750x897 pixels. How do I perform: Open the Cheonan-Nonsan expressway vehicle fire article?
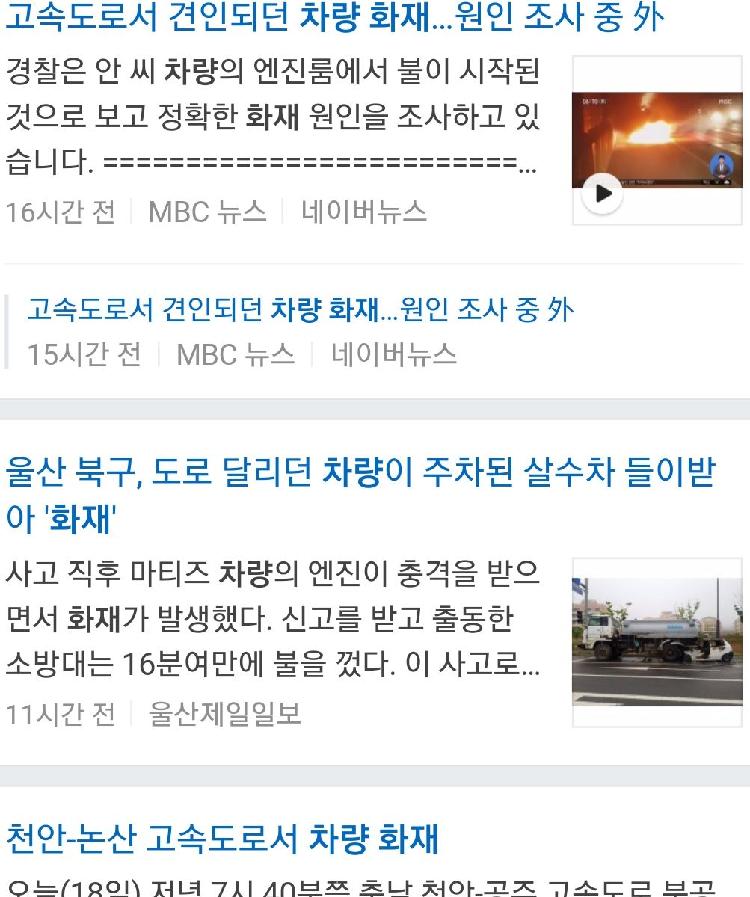[222, 838]
